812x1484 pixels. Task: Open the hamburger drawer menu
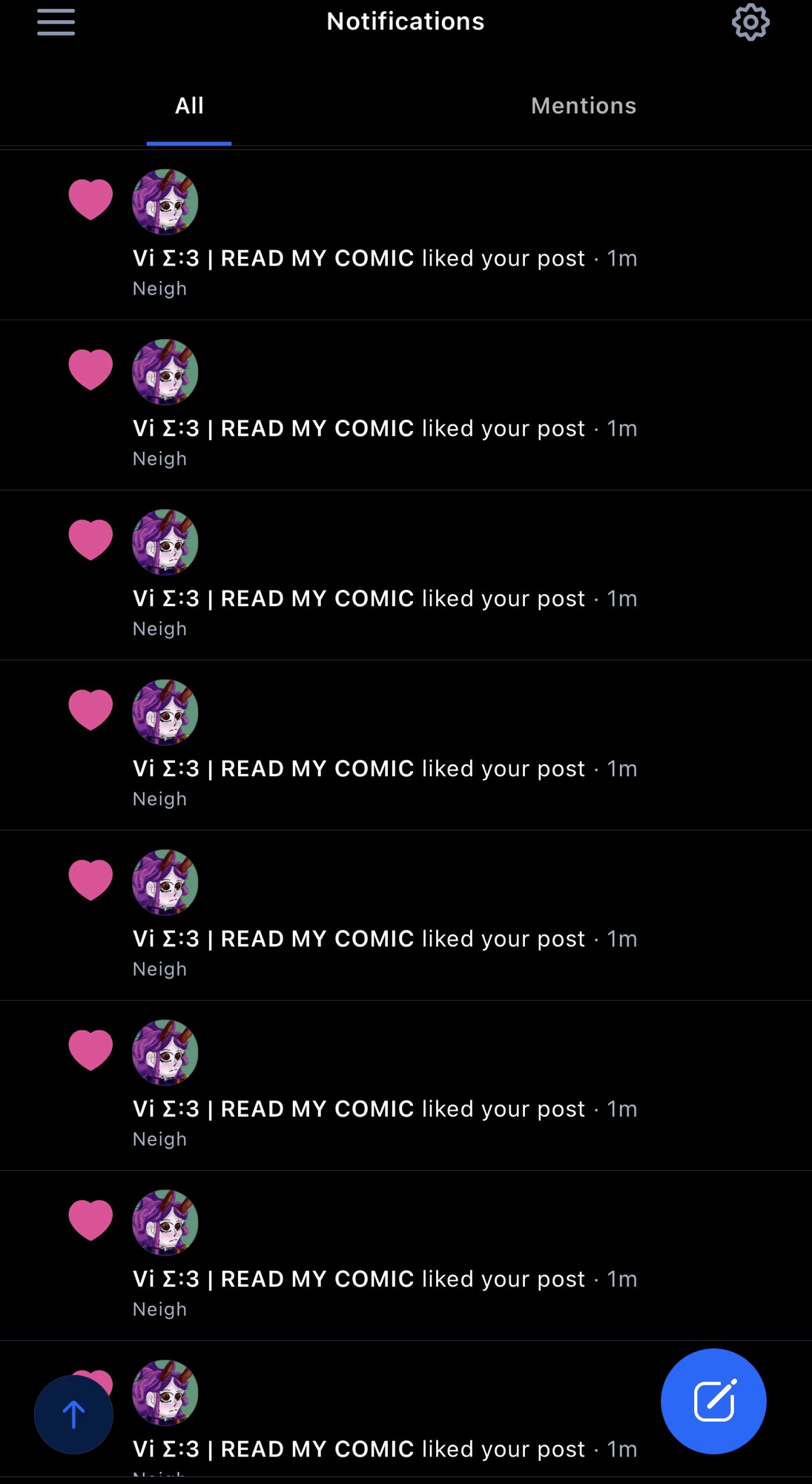point(56,22)
